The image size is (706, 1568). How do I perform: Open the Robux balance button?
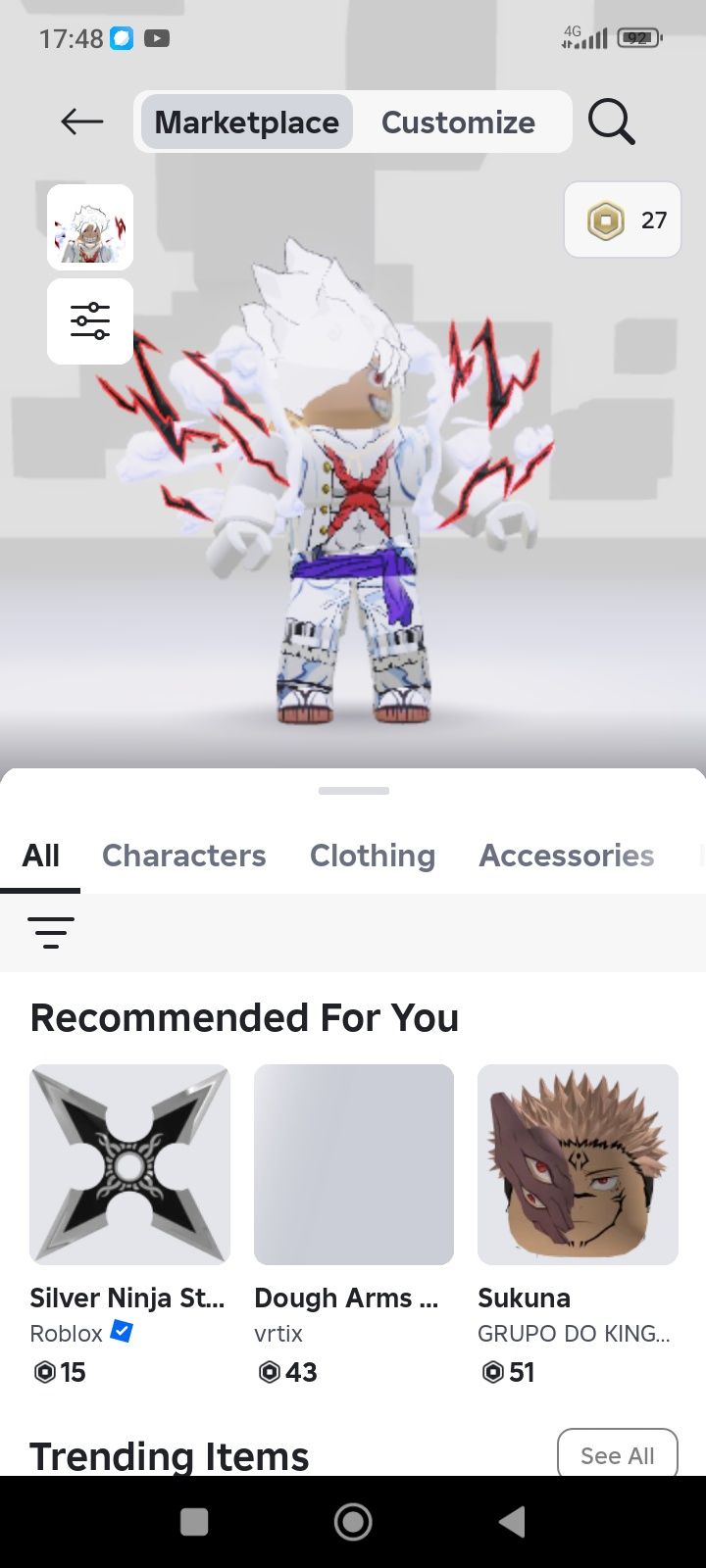point(623,220)
